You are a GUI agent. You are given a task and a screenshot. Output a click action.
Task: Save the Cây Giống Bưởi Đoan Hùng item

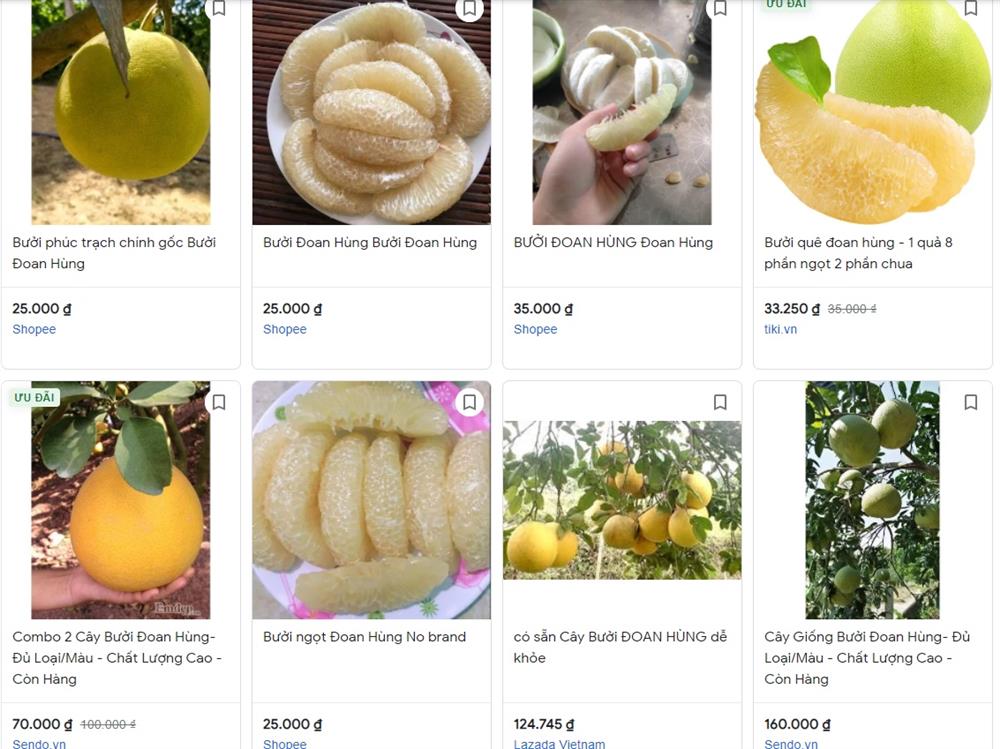coord(970,402)
